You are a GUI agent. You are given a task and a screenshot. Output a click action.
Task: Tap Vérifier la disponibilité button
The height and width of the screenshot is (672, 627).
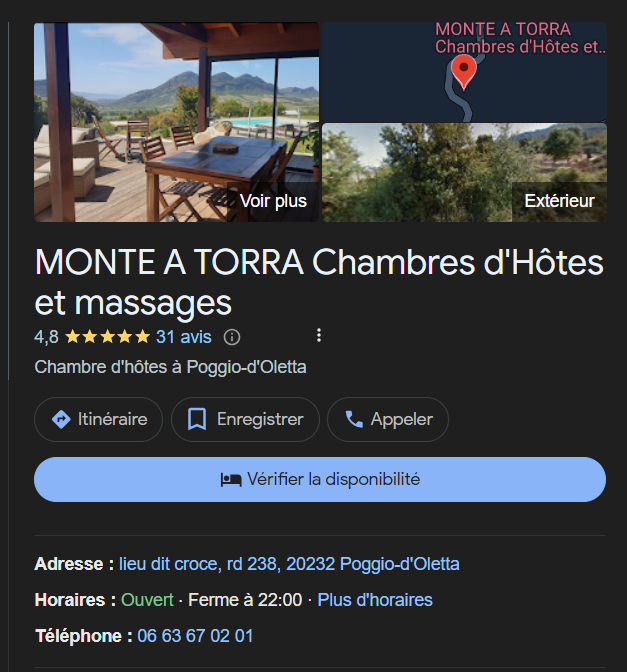[320, 479]
